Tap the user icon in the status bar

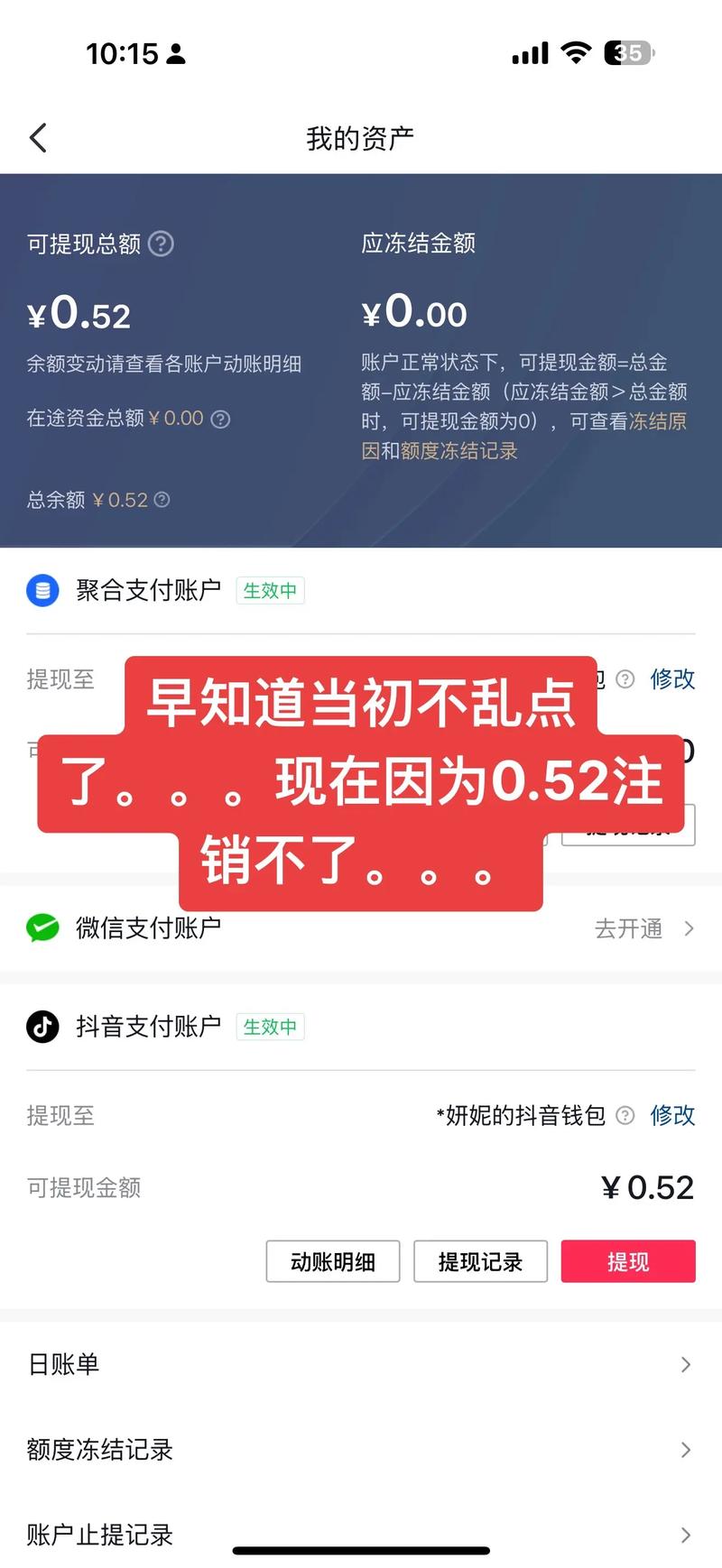[177, 54]
